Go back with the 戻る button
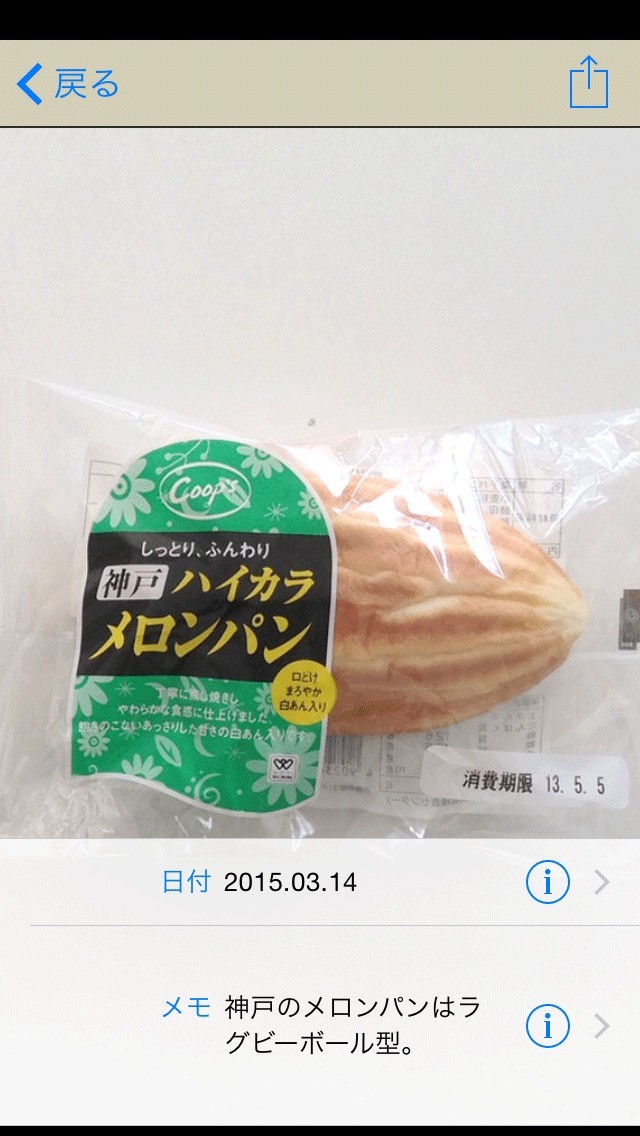 coord(68,84)
